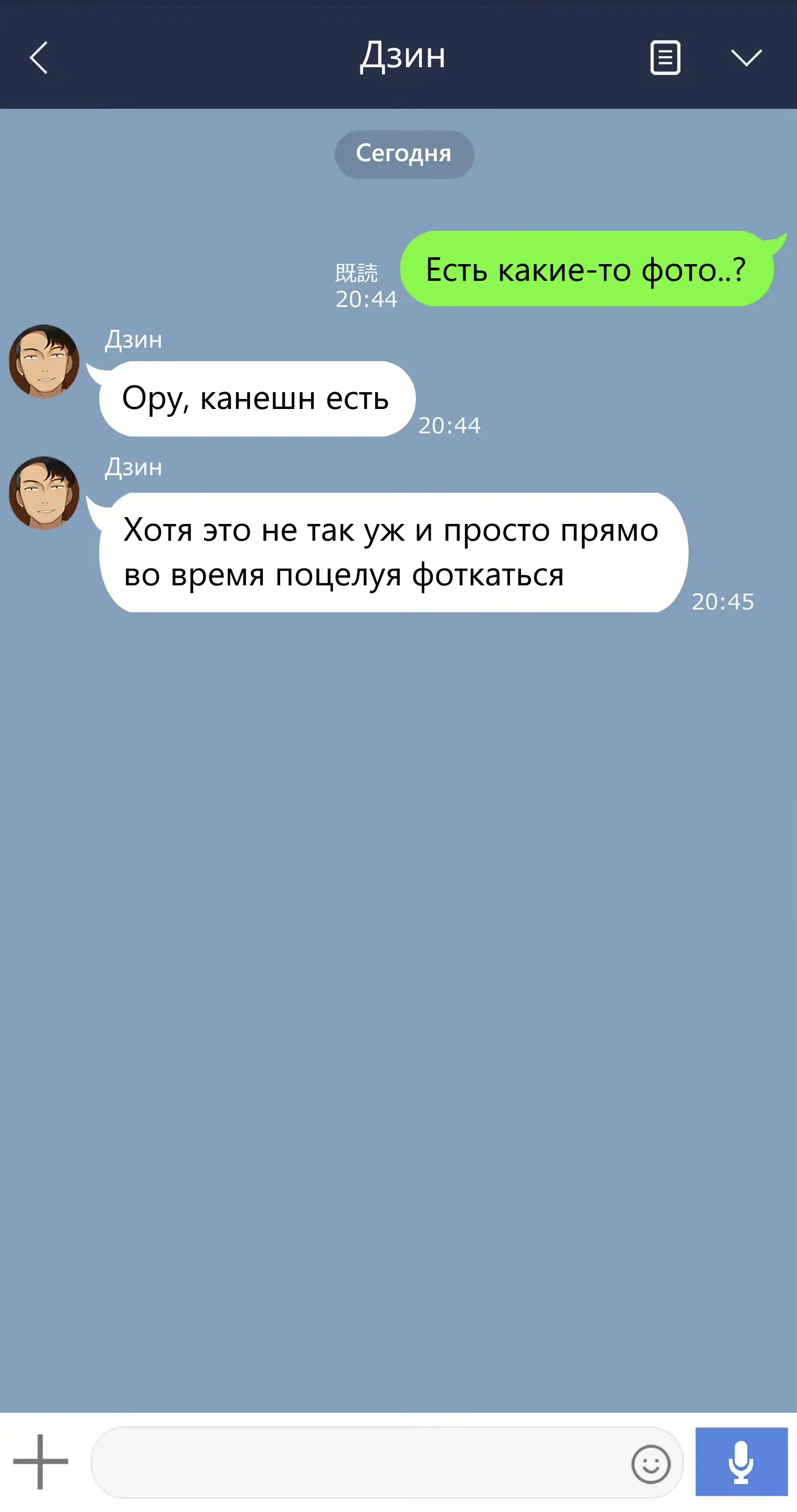Go back from the Дзин chat
797x1512 pixels.
pyautogui.click(x=39, y=58)
